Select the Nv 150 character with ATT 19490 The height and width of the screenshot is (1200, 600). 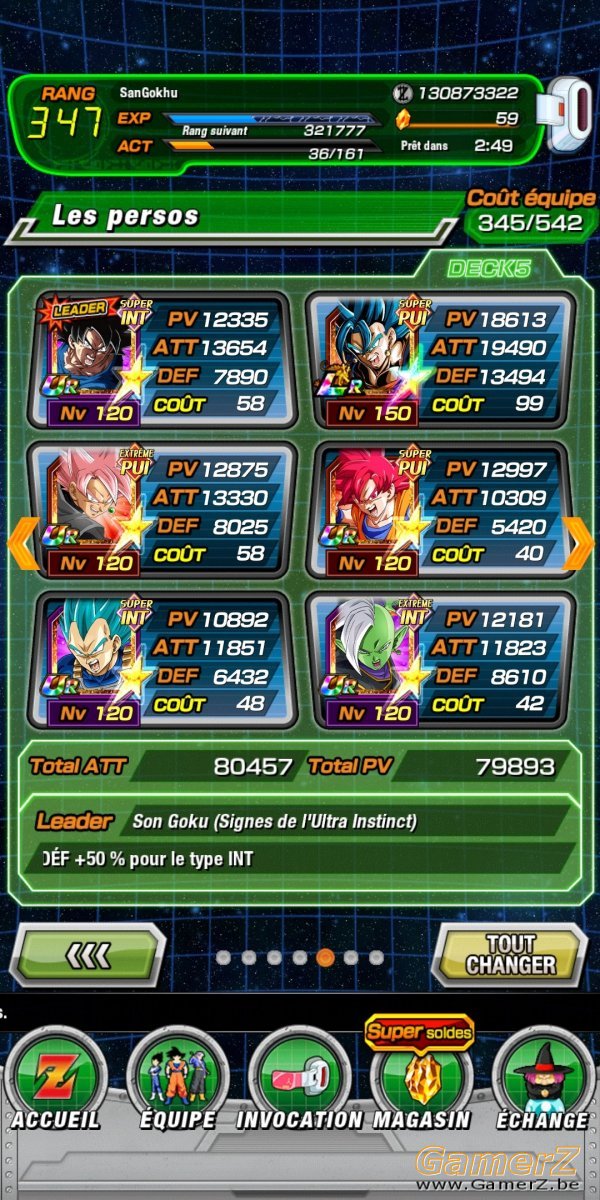click(x=440, y=360)
